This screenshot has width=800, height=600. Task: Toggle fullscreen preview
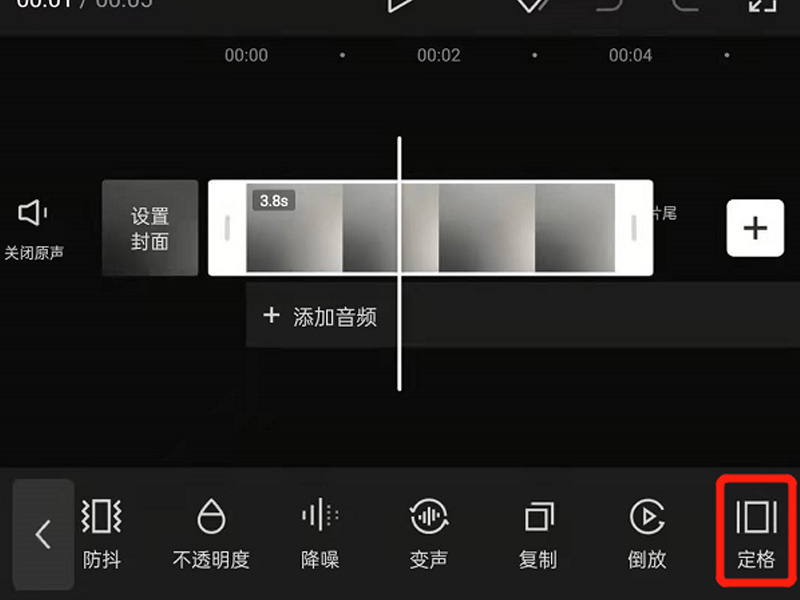tap(762, 5)
